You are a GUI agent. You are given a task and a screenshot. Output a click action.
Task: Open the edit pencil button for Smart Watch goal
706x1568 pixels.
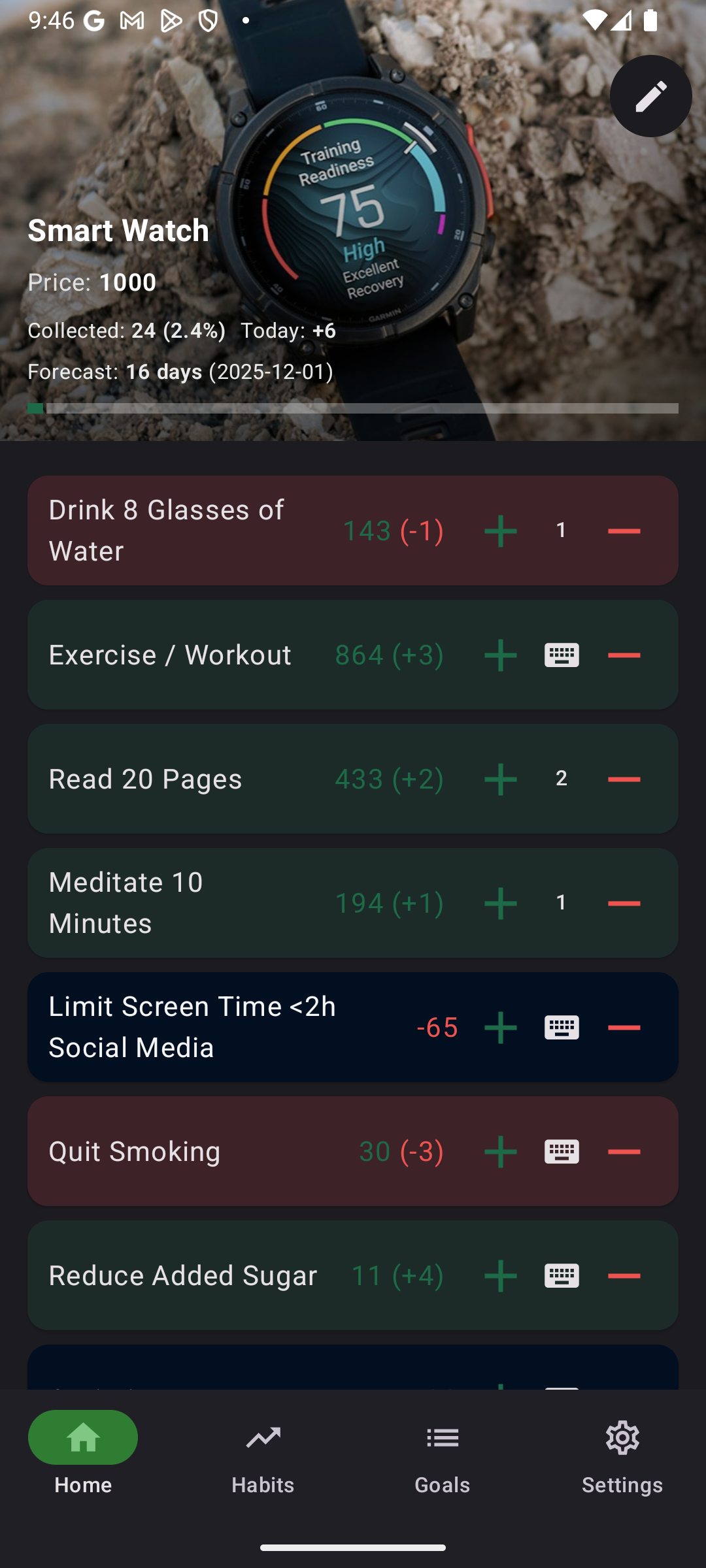click(650, 95)
